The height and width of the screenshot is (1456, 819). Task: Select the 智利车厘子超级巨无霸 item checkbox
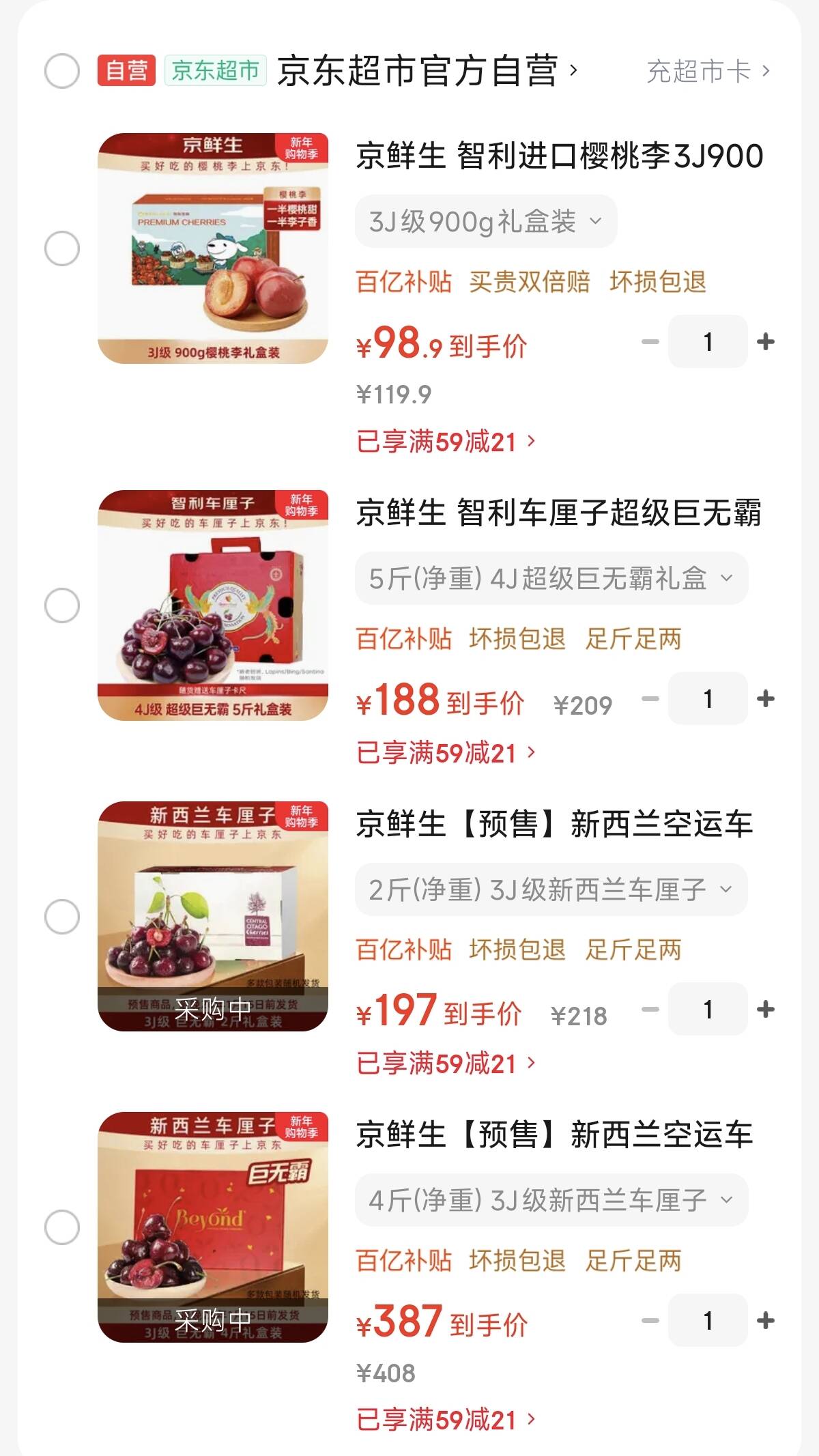[x=62, y=605]
